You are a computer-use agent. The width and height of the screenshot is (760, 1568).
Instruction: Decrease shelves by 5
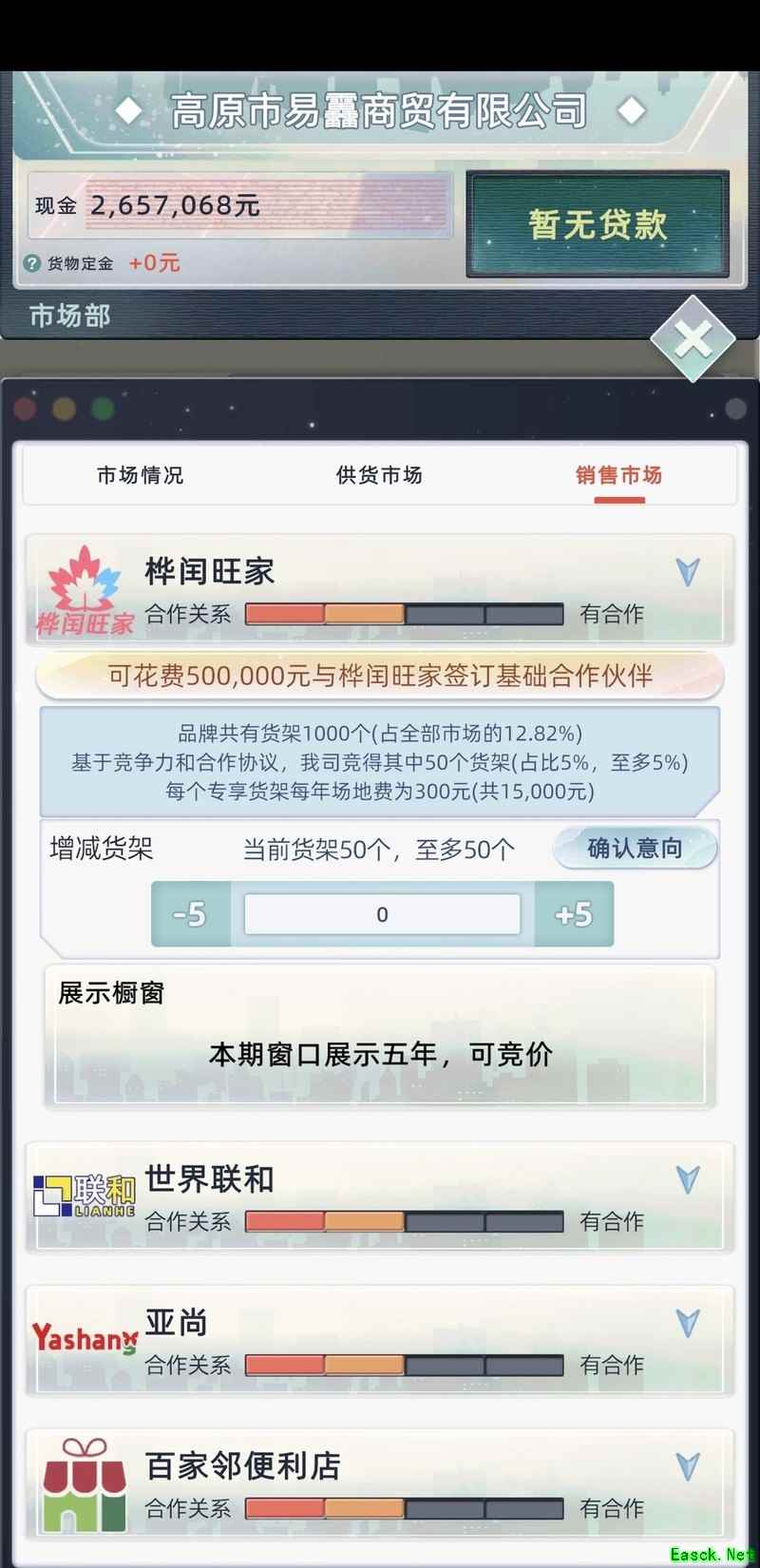[190, 914]
